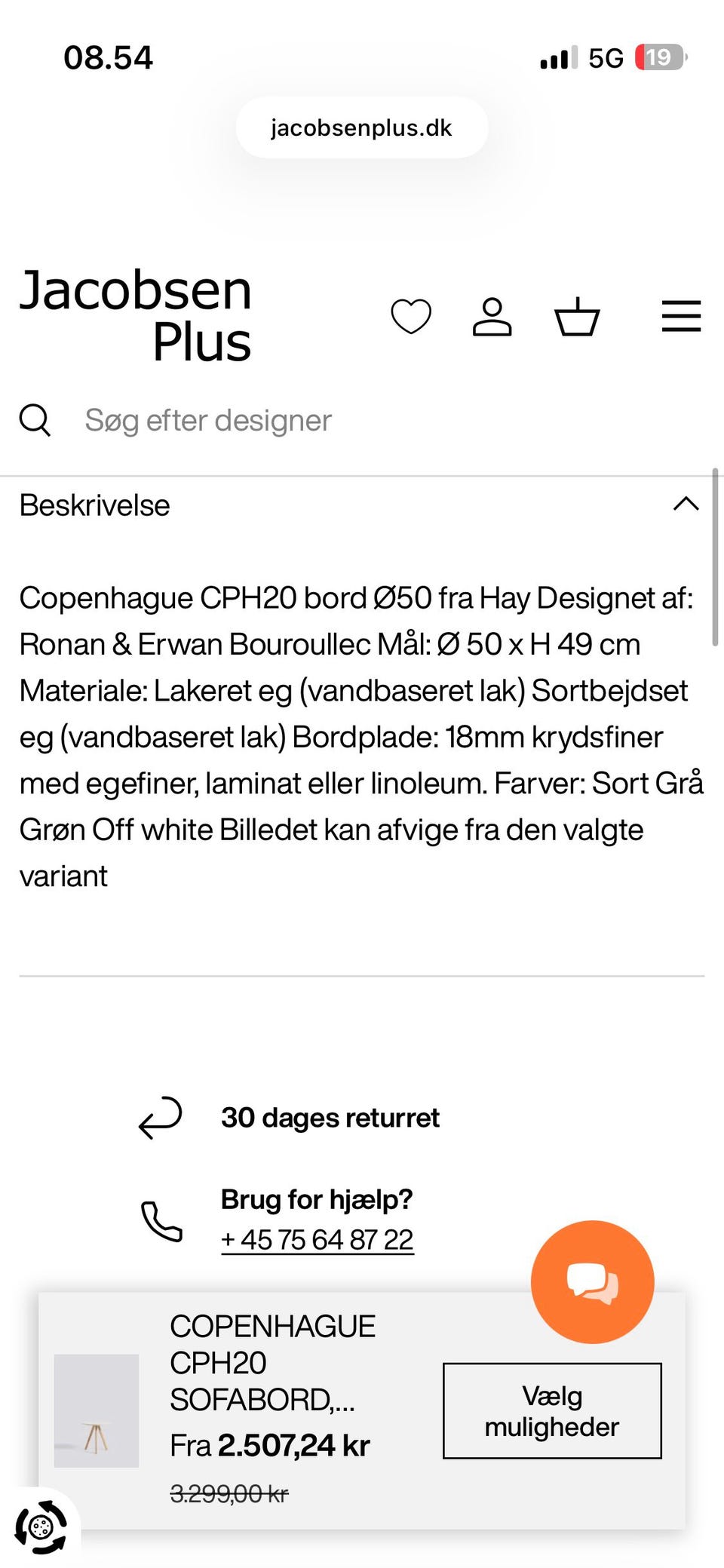
Task: Open the account profile icon
Action: (493, 317)
